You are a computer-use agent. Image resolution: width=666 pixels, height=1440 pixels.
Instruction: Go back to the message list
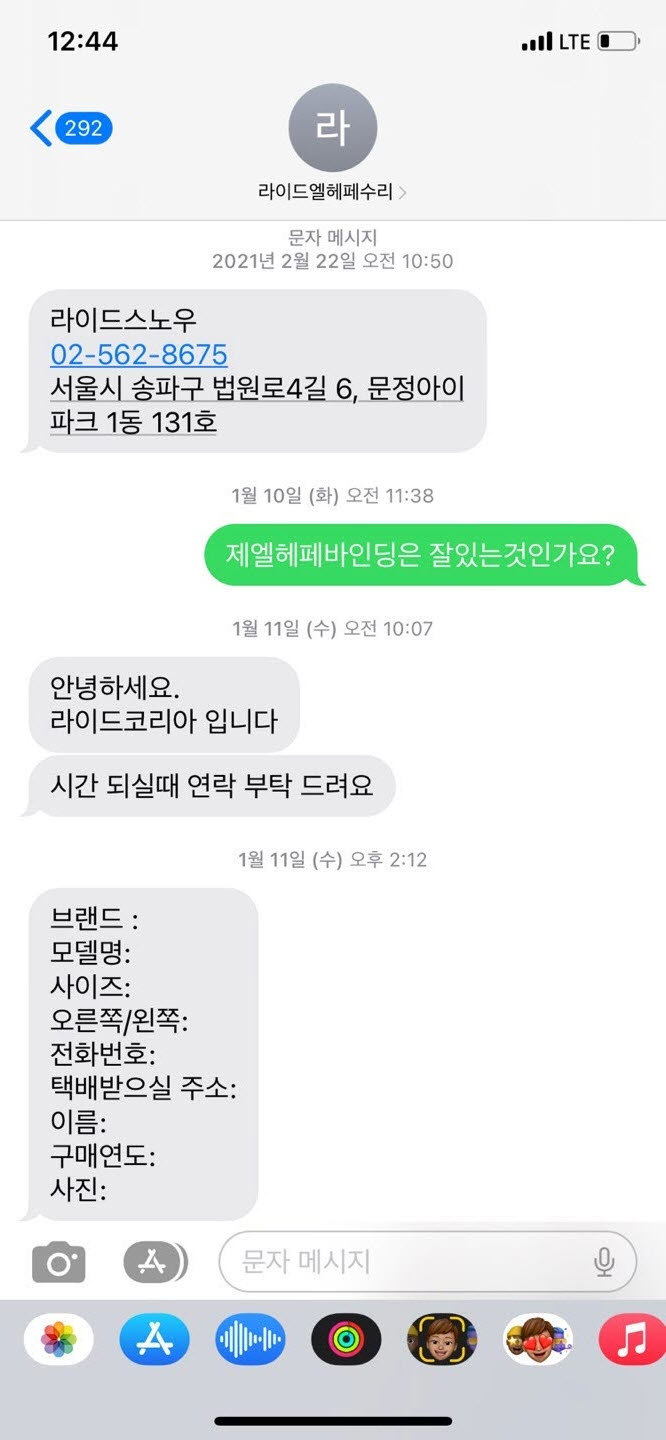[70, 129]
